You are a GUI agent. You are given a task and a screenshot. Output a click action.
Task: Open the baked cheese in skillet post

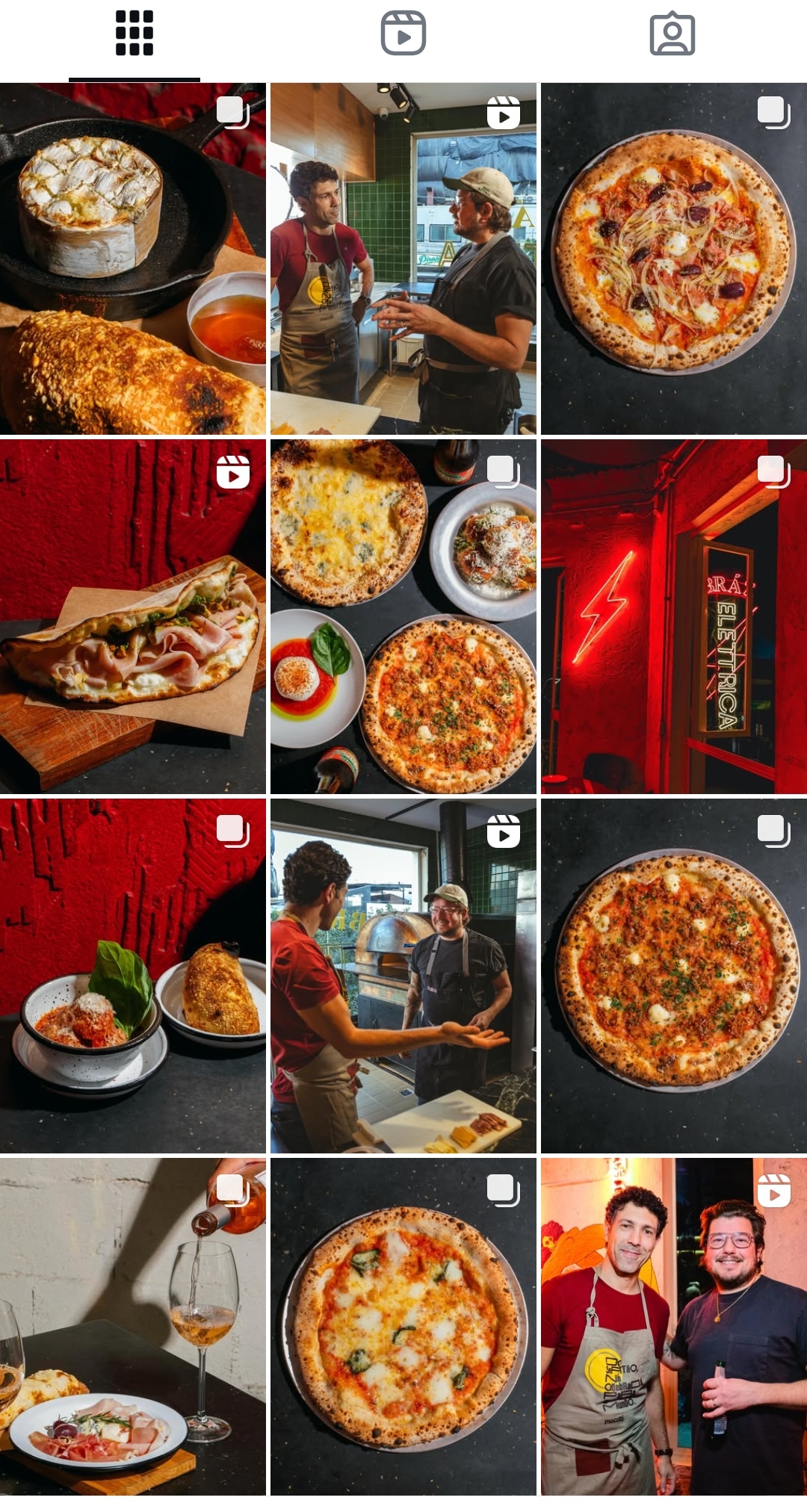click(x=133, y=258)
